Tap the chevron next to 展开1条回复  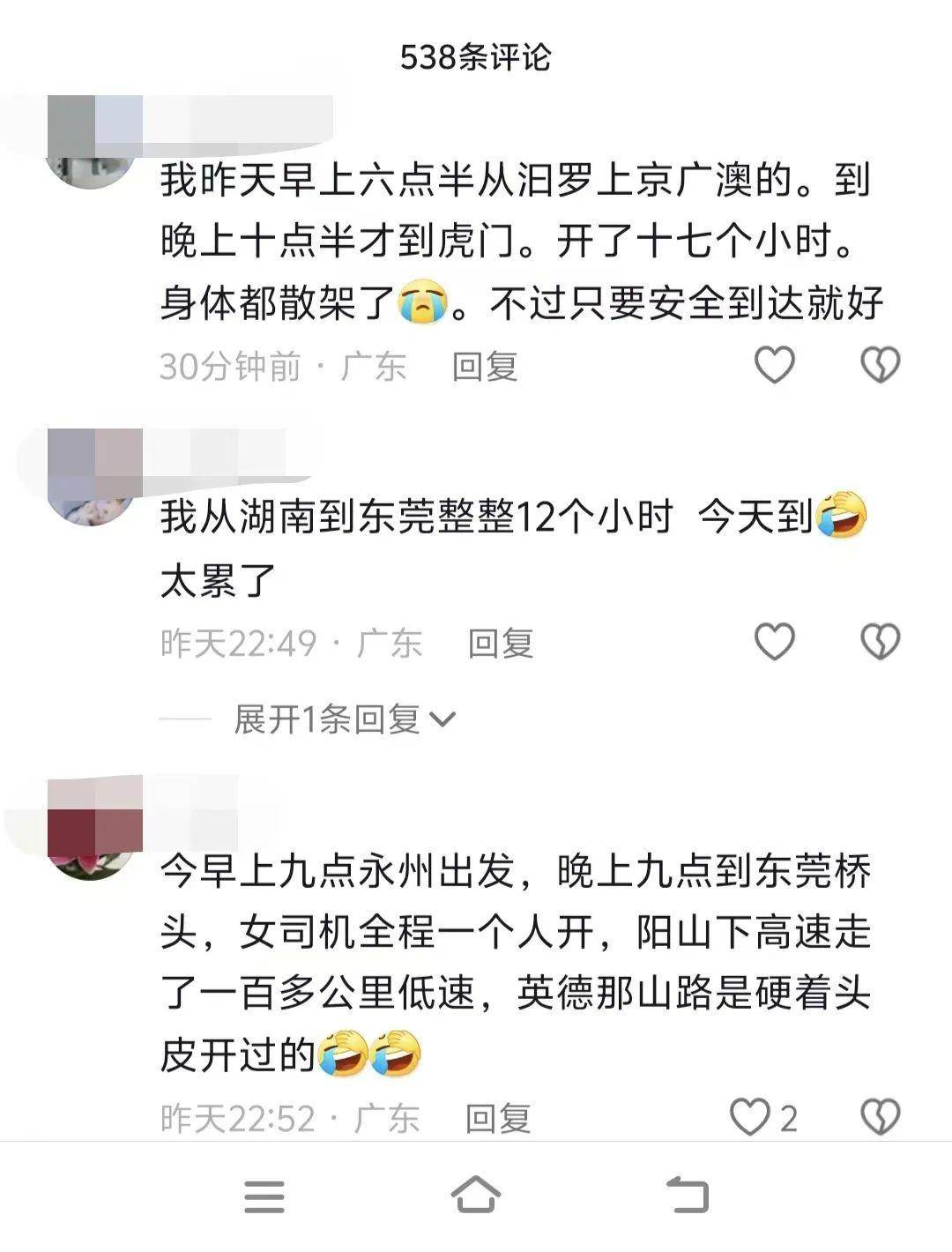(441, 719)
